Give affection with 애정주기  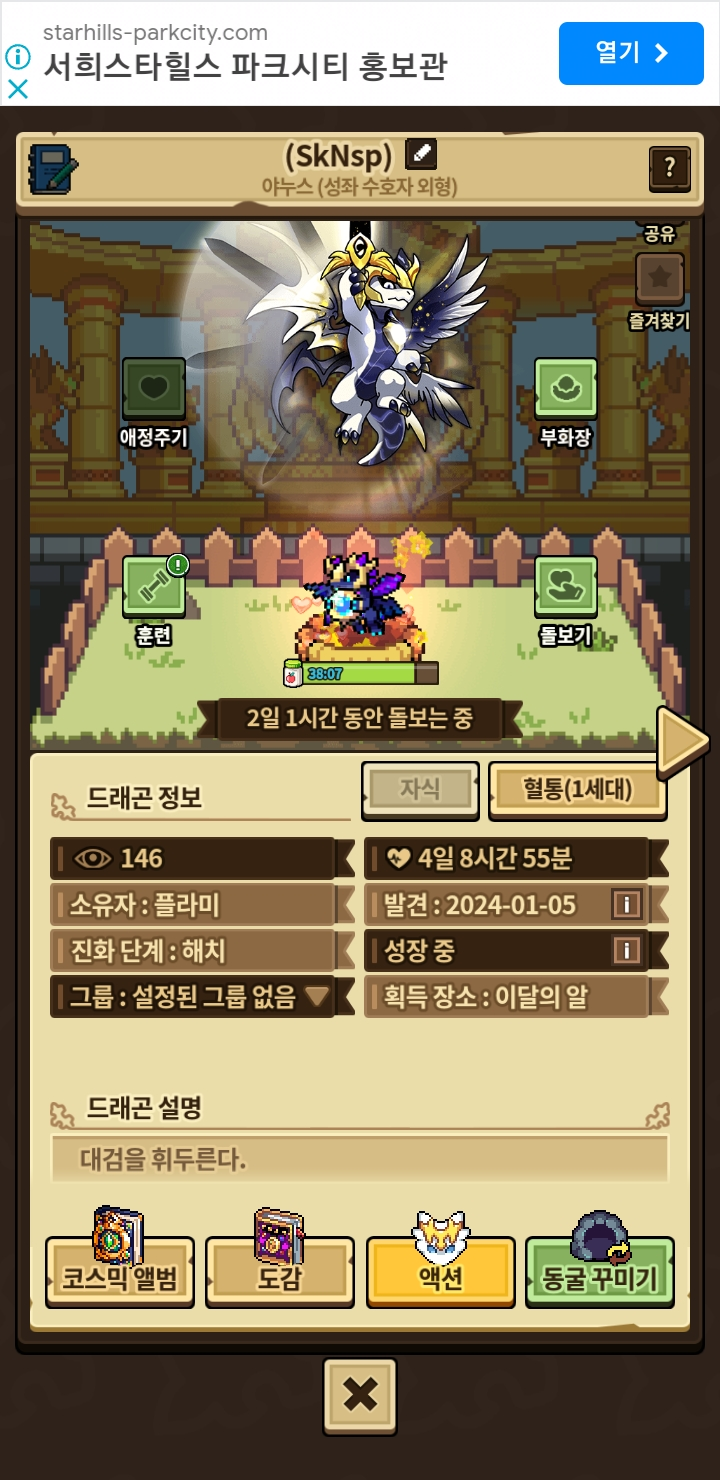(x=154, y=390)
